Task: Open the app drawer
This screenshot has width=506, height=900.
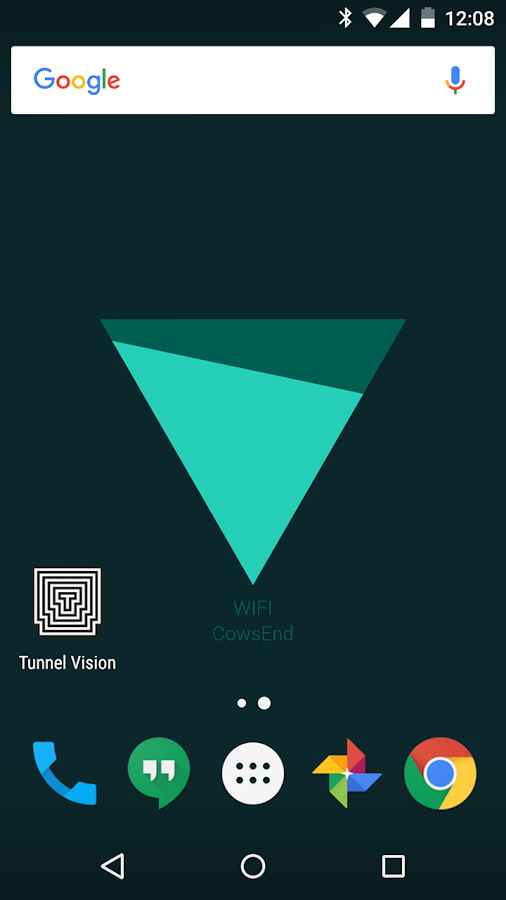Action: pyautogui.click(x=252, y=773)
